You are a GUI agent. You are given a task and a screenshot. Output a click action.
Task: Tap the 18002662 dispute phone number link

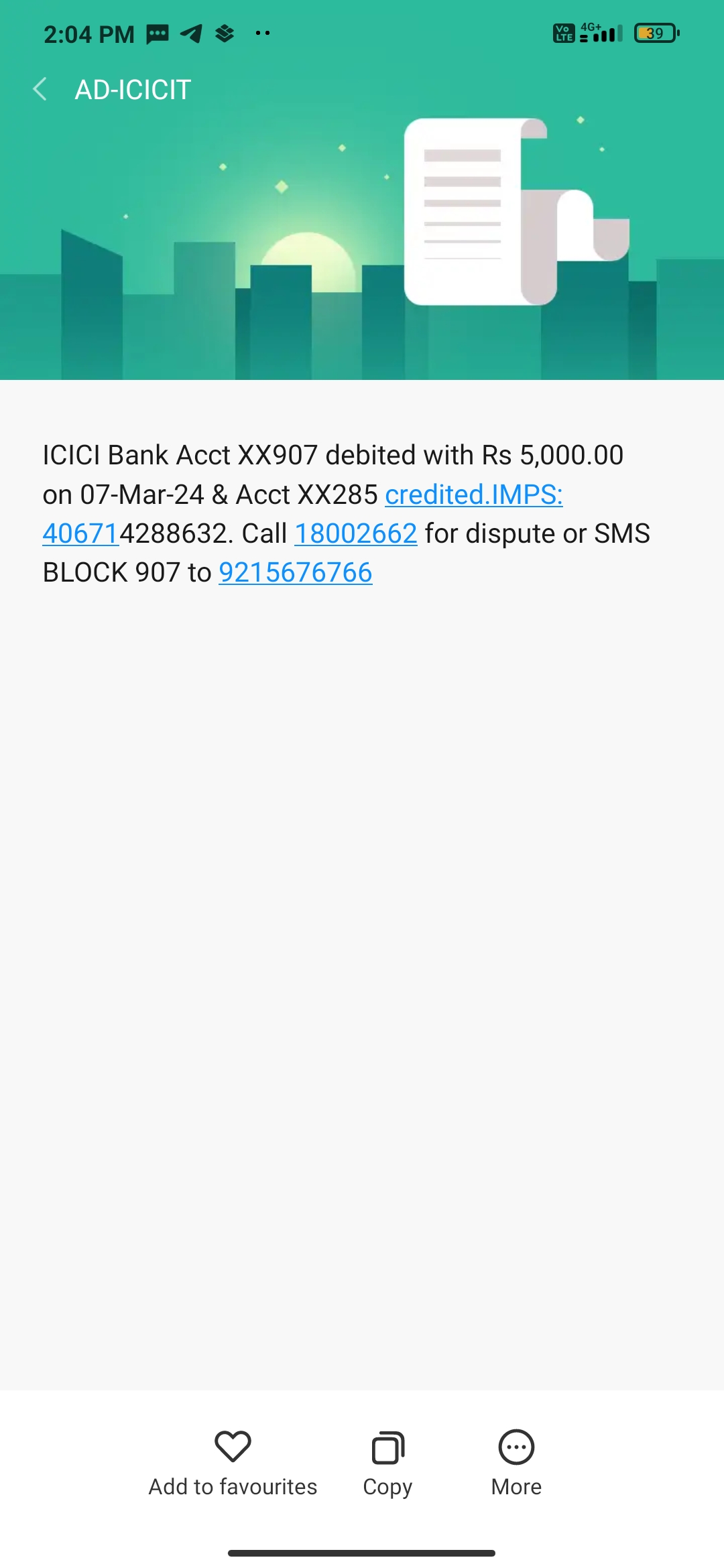tap(356, 534)
